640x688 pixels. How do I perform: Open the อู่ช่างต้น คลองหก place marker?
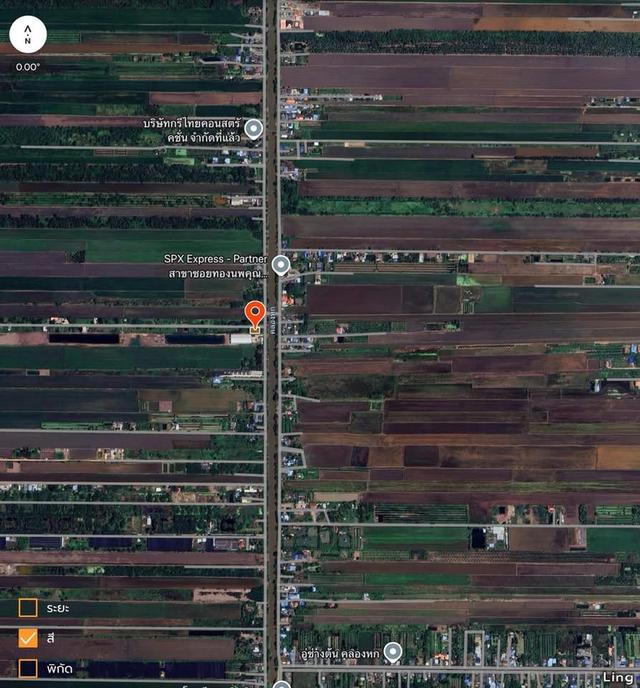coord(393,653)
